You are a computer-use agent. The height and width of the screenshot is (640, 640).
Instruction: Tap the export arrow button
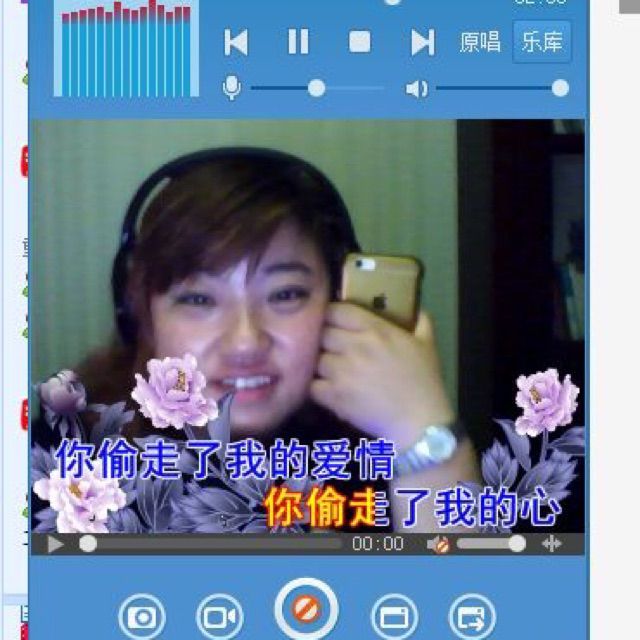(472, 616)
